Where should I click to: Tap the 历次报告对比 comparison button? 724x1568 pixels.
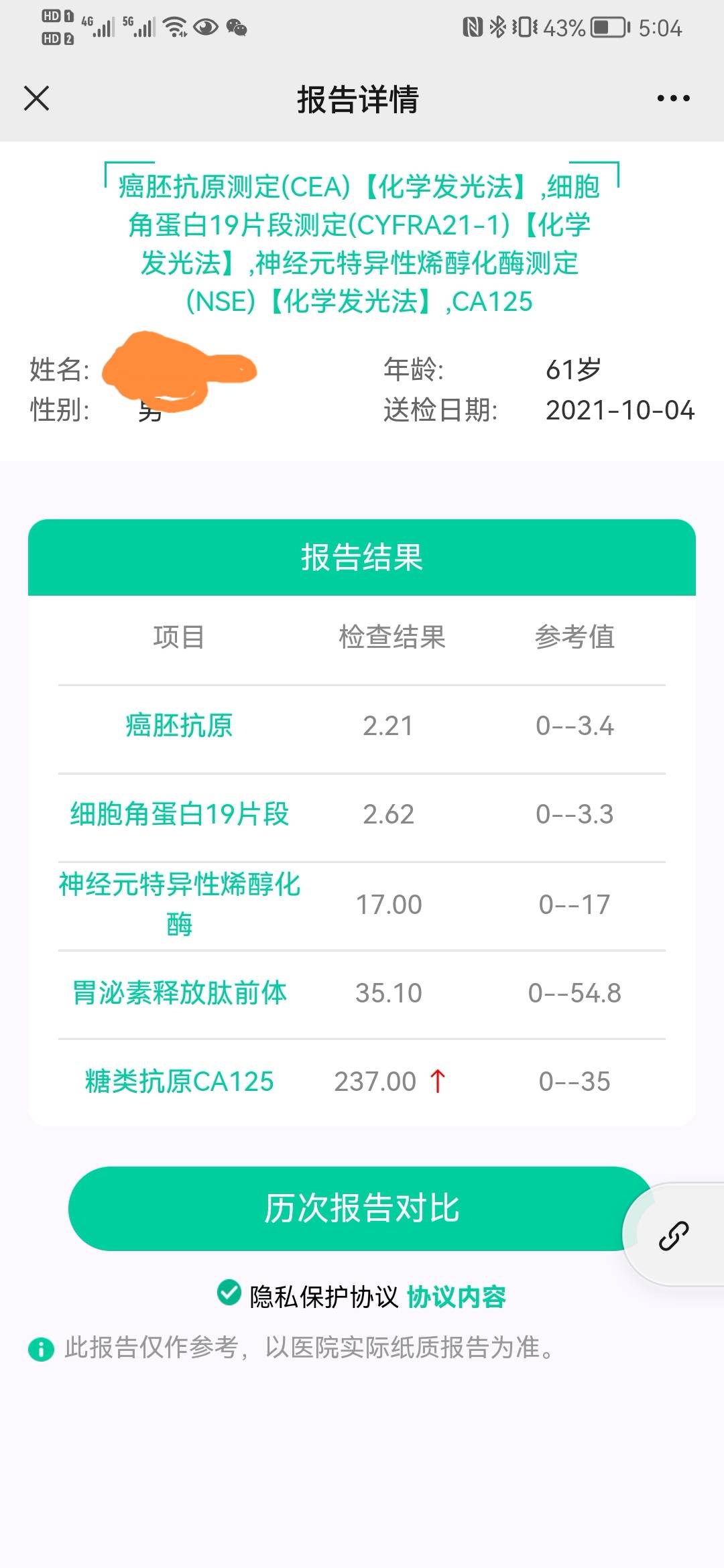click(x=362, y=1207)
